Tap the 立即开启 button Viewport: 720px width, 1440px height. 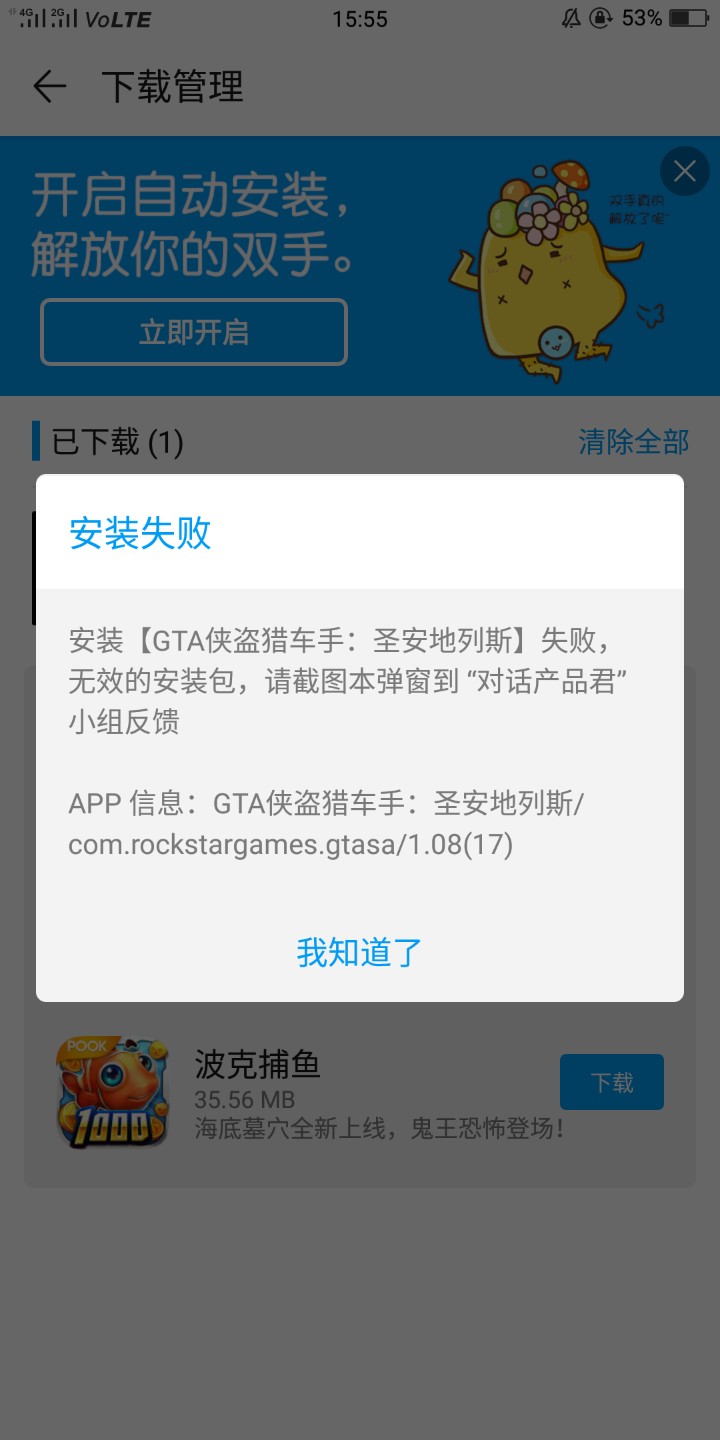[194, 332]
